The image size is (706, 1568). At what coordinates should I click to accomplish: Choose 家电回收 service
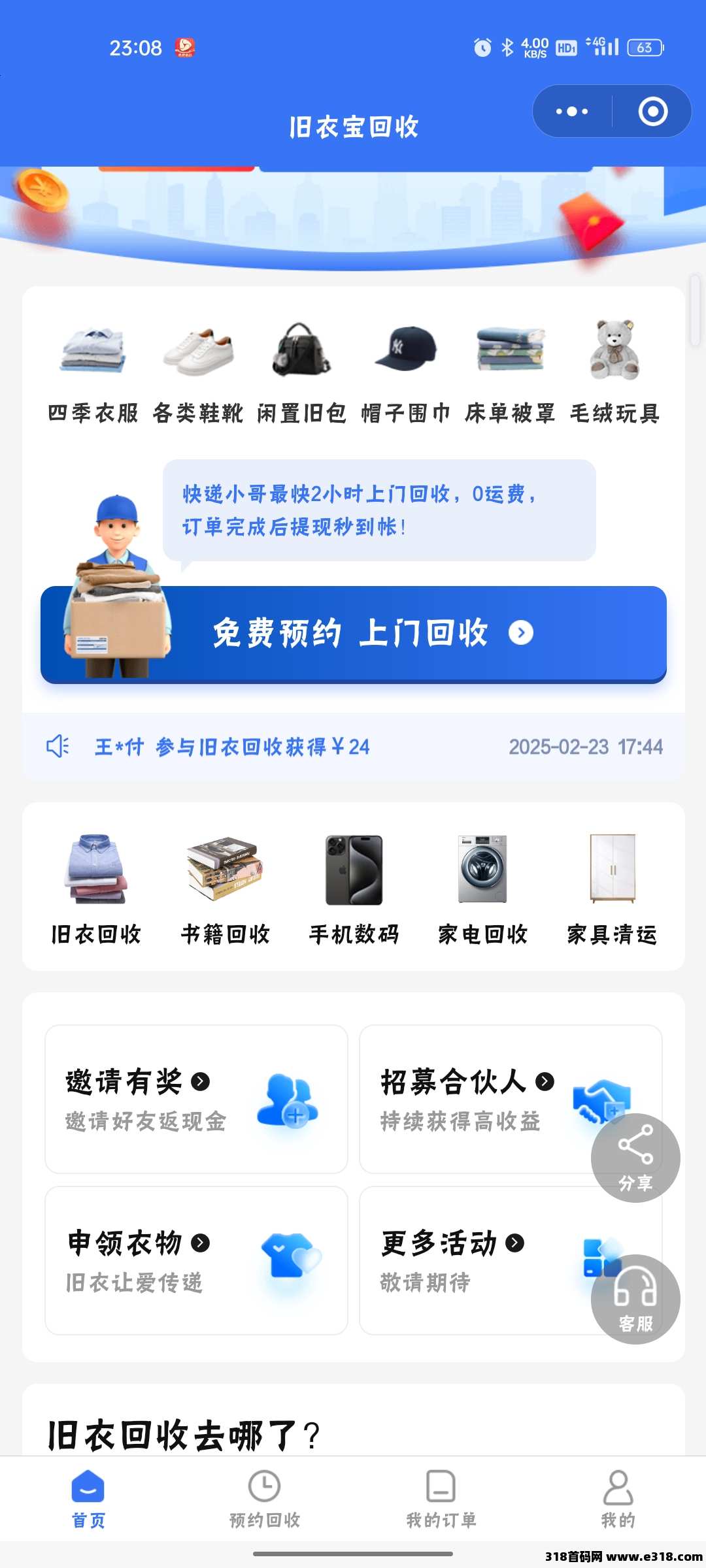coord(482,889)
